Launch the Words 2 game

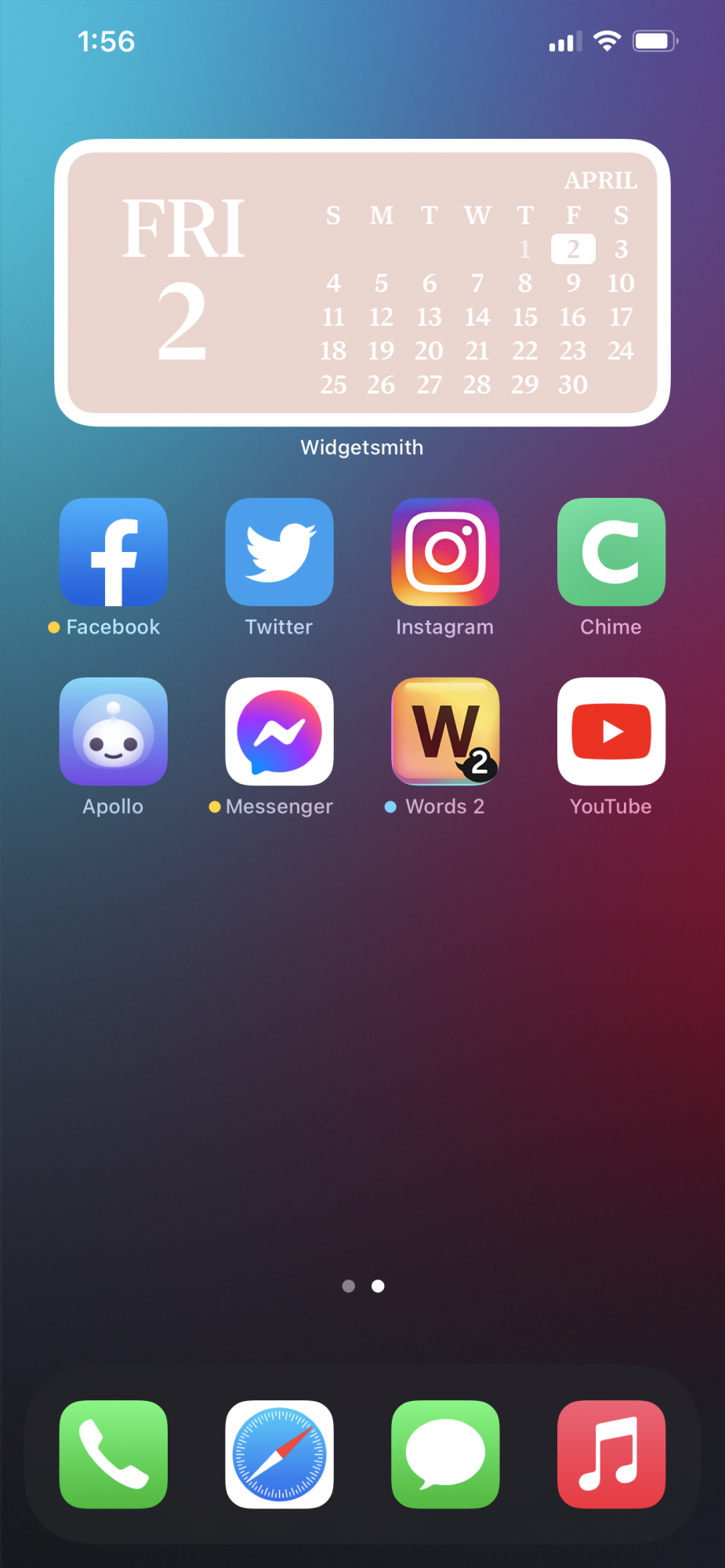coord(445,731)
